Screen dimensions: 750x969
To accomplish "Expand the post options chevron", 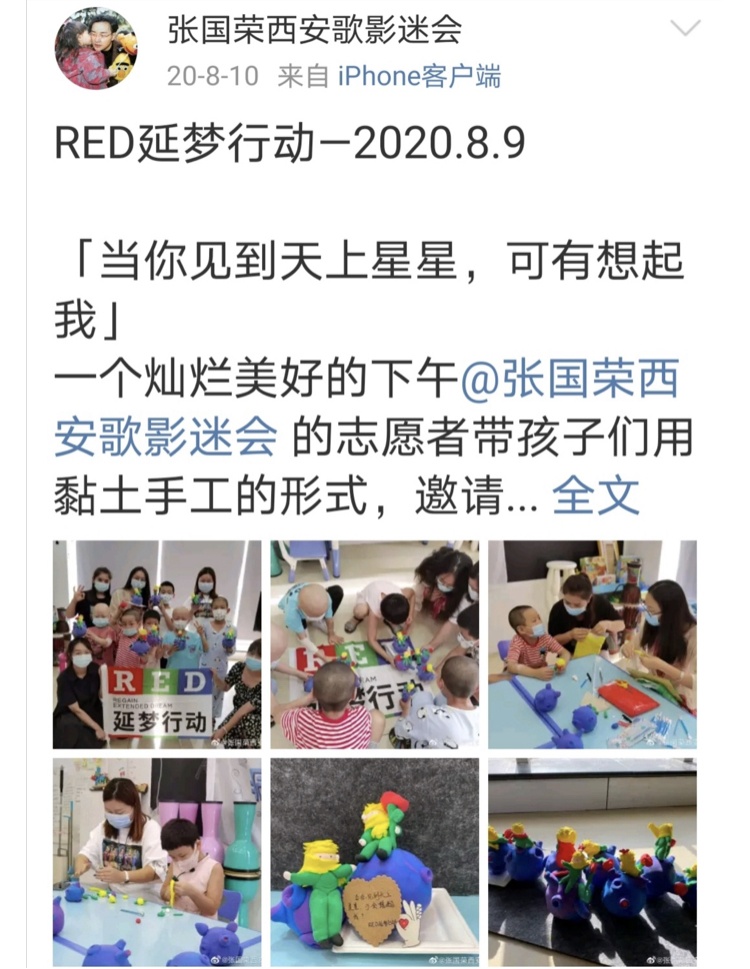I will (x=685, y=28).
